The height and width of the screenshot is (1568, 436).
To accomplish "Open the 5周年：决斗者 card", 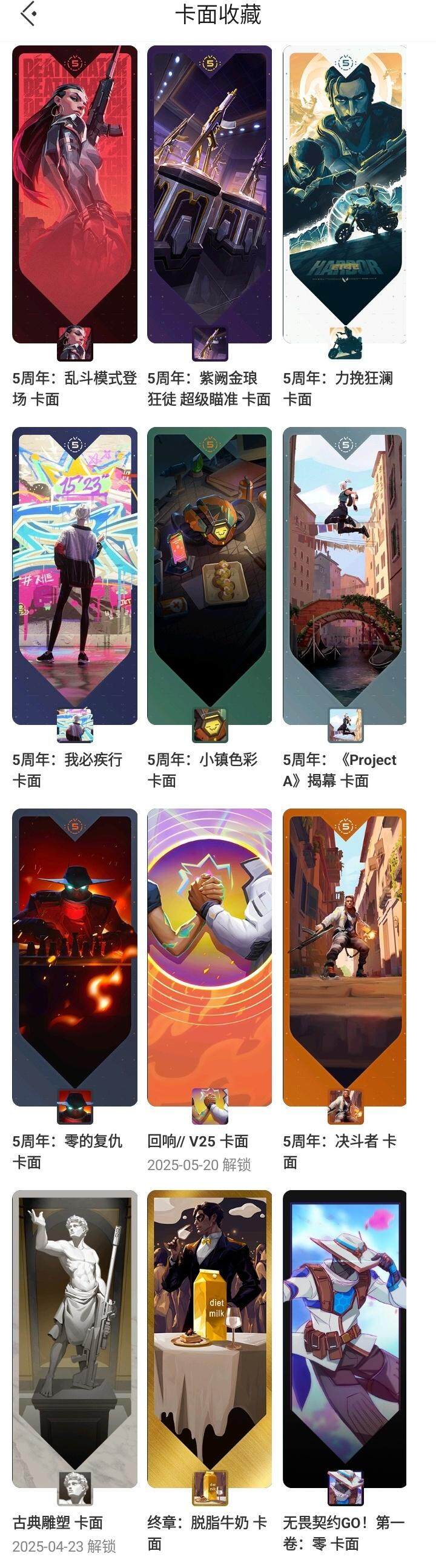I will click(345, 957).
